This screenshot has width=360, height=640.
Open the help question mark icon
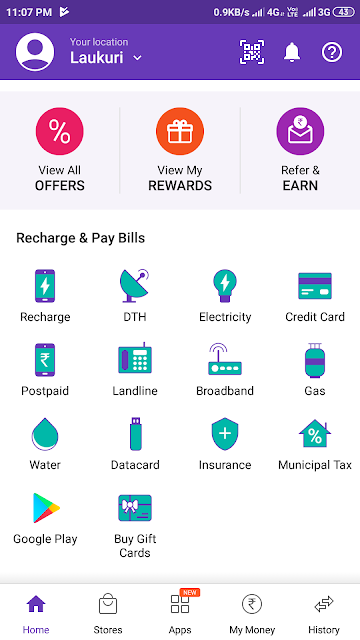coord(332,52)
